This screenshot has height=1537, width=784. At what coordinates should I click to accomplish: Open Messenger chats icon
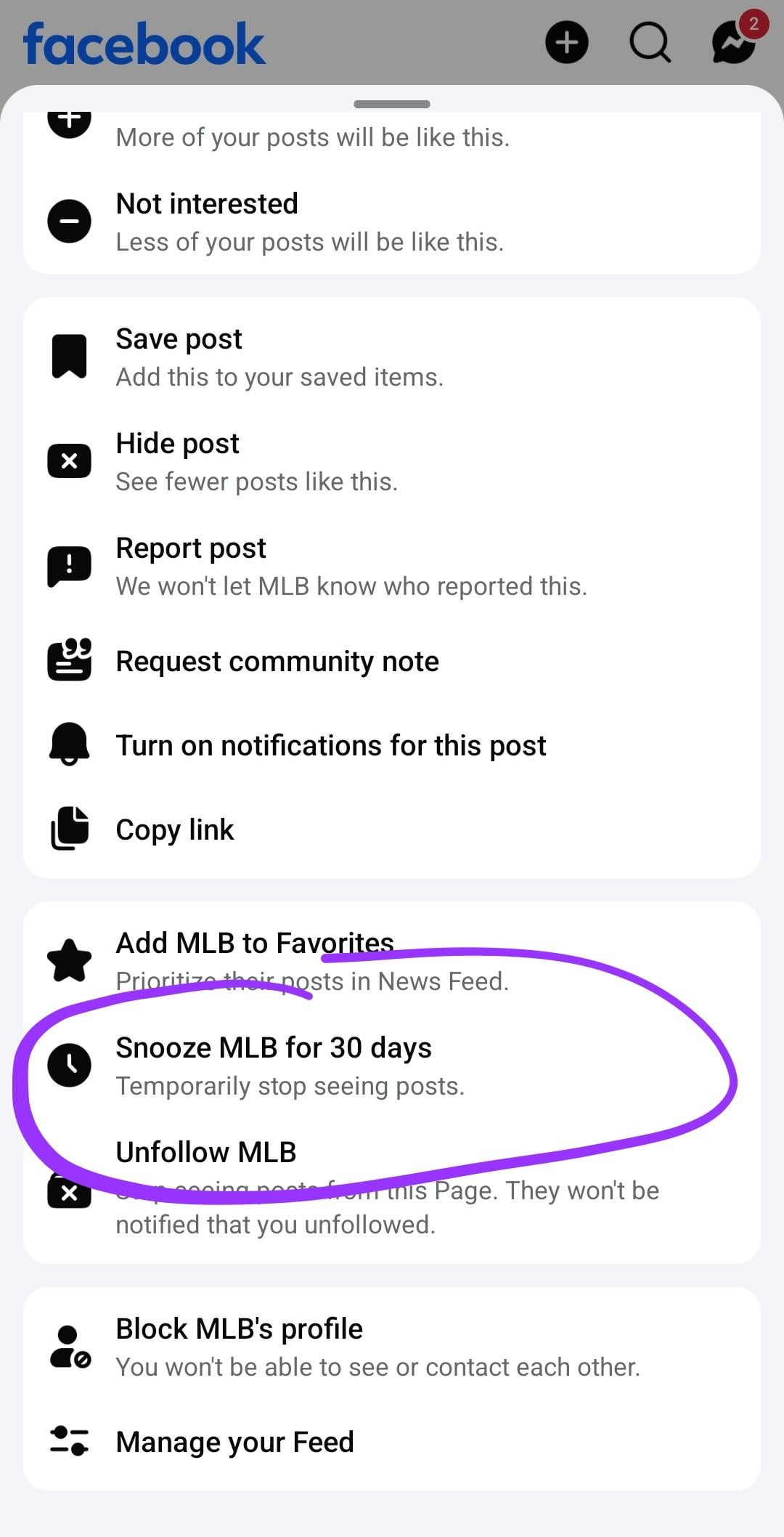point(733,43)
